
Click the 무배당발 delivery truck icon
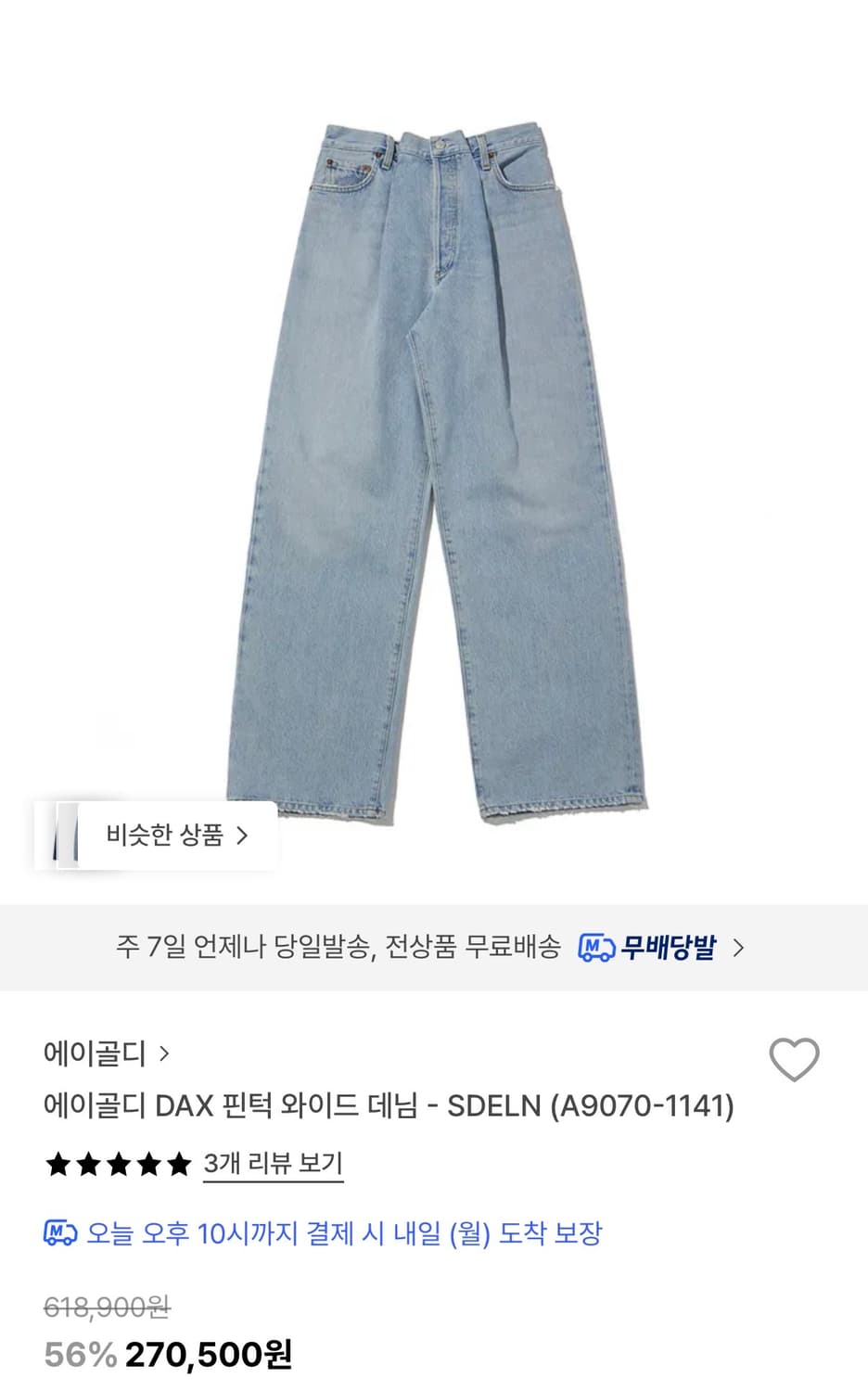[596, 948]
